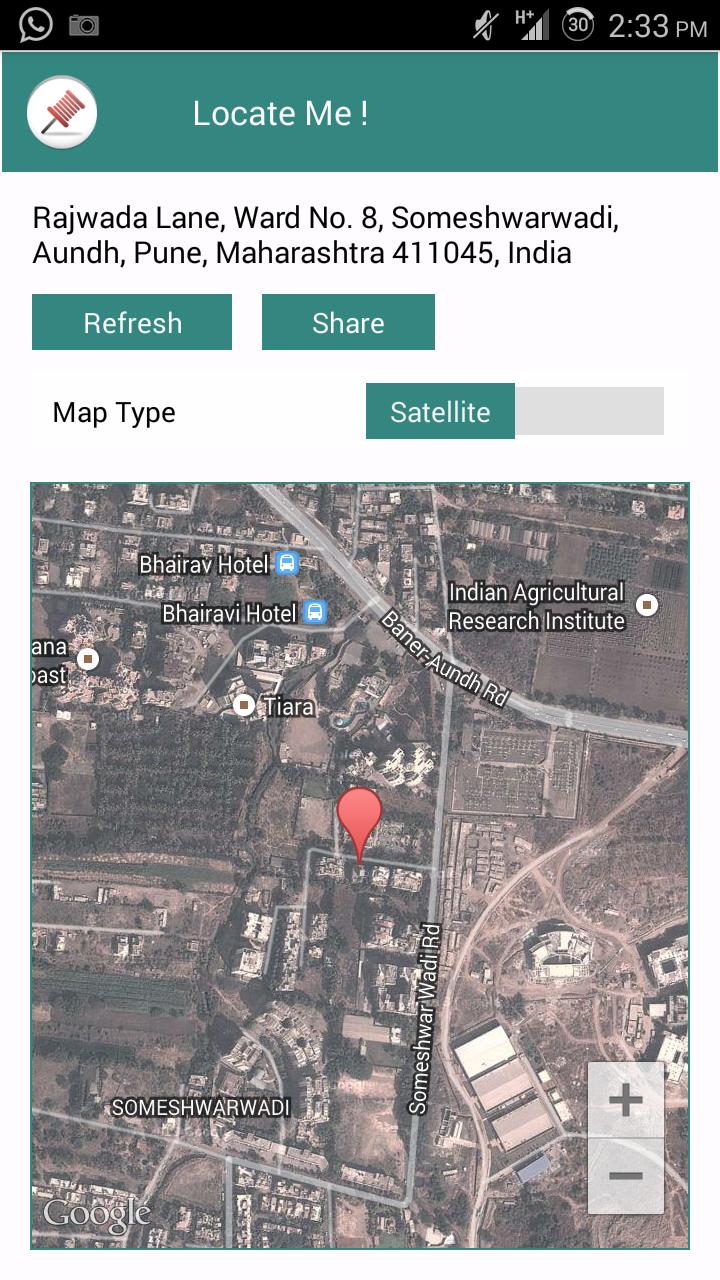Open WhatsApp from the status bar
The image size is (720, 1280).
[36, 23]
